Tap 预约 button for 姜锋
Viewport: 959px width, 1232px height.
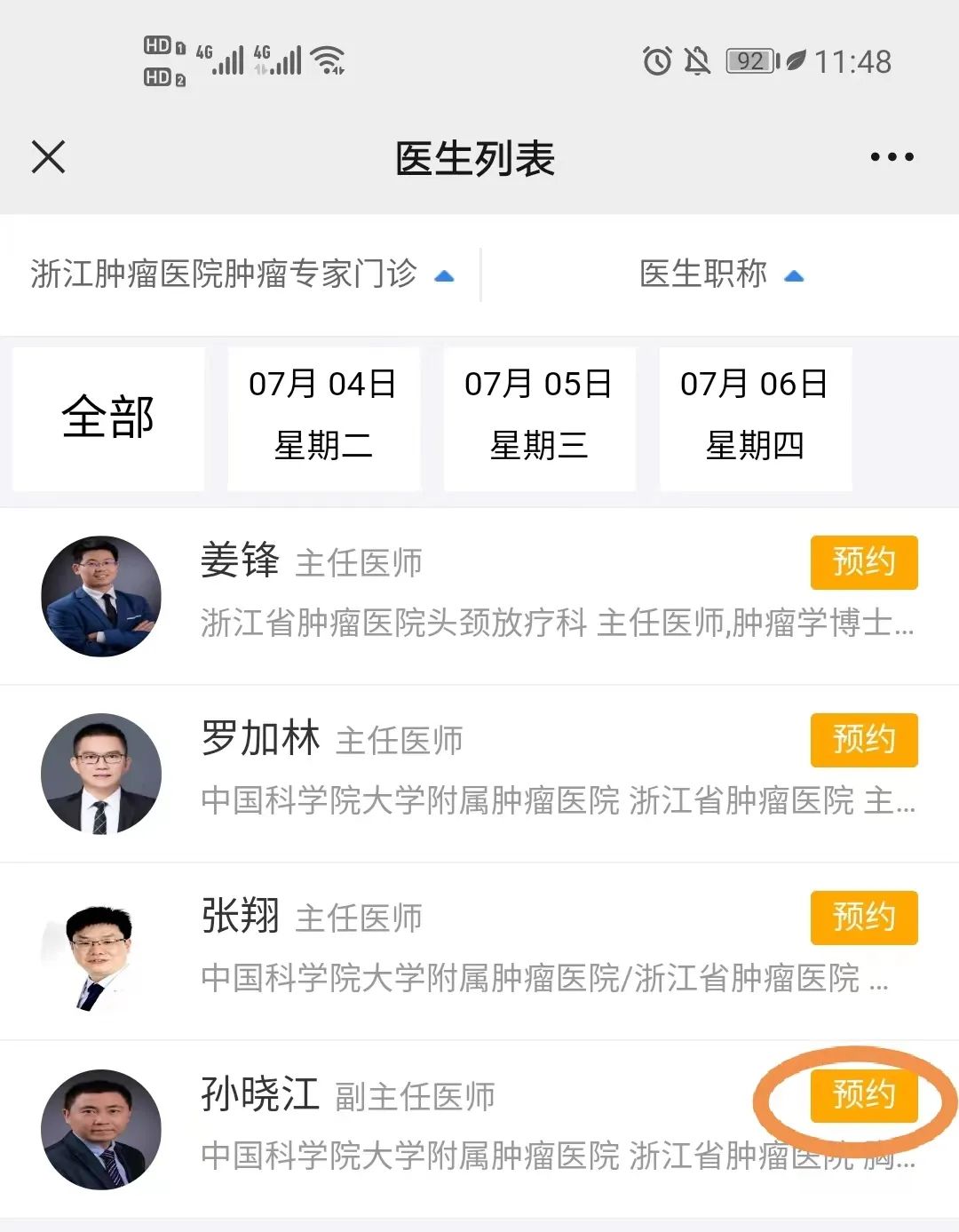[863, 562]
